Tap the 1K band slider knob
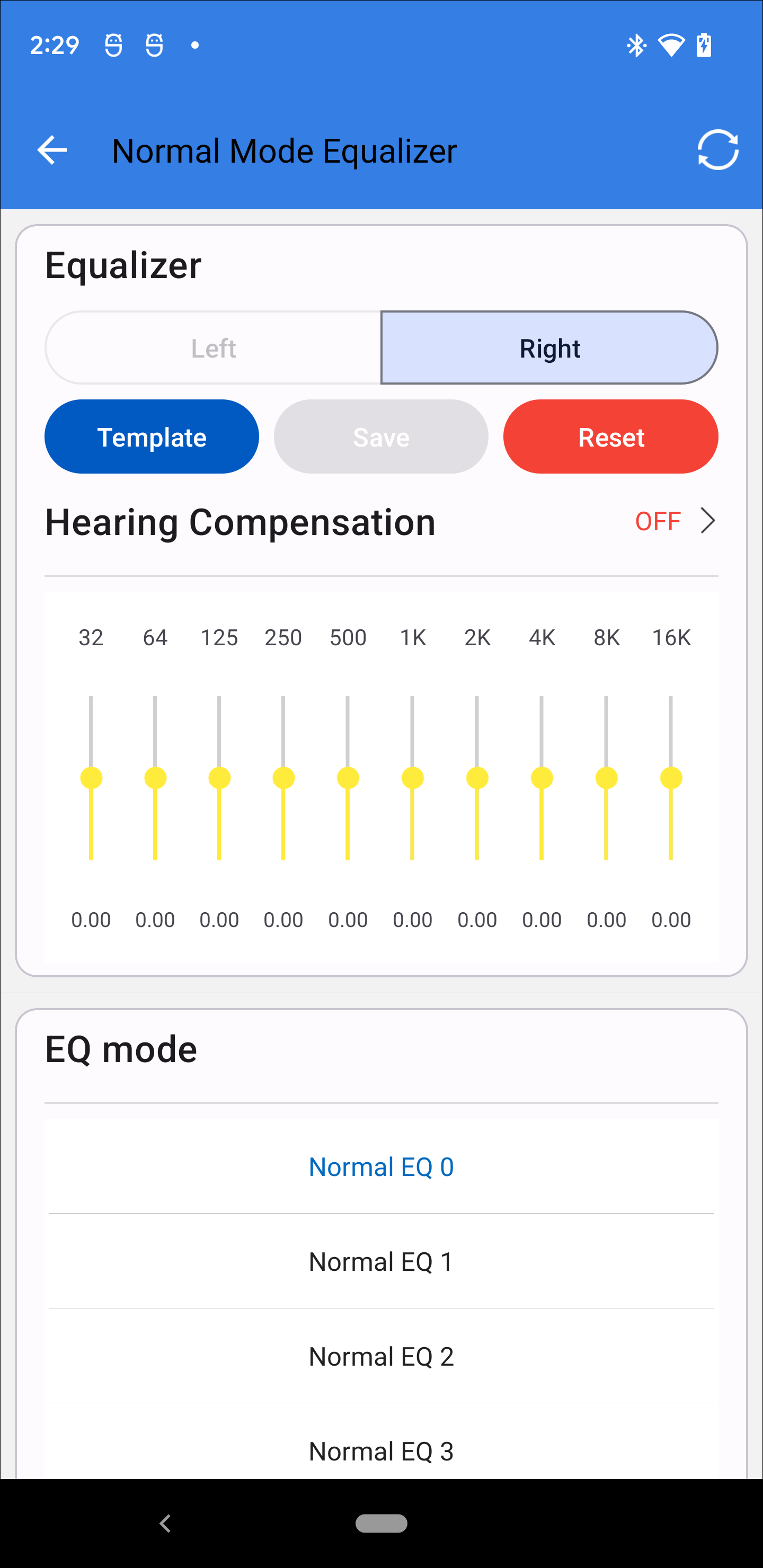The width and height of the screenshot is (763, 1568). coord(413,778)
